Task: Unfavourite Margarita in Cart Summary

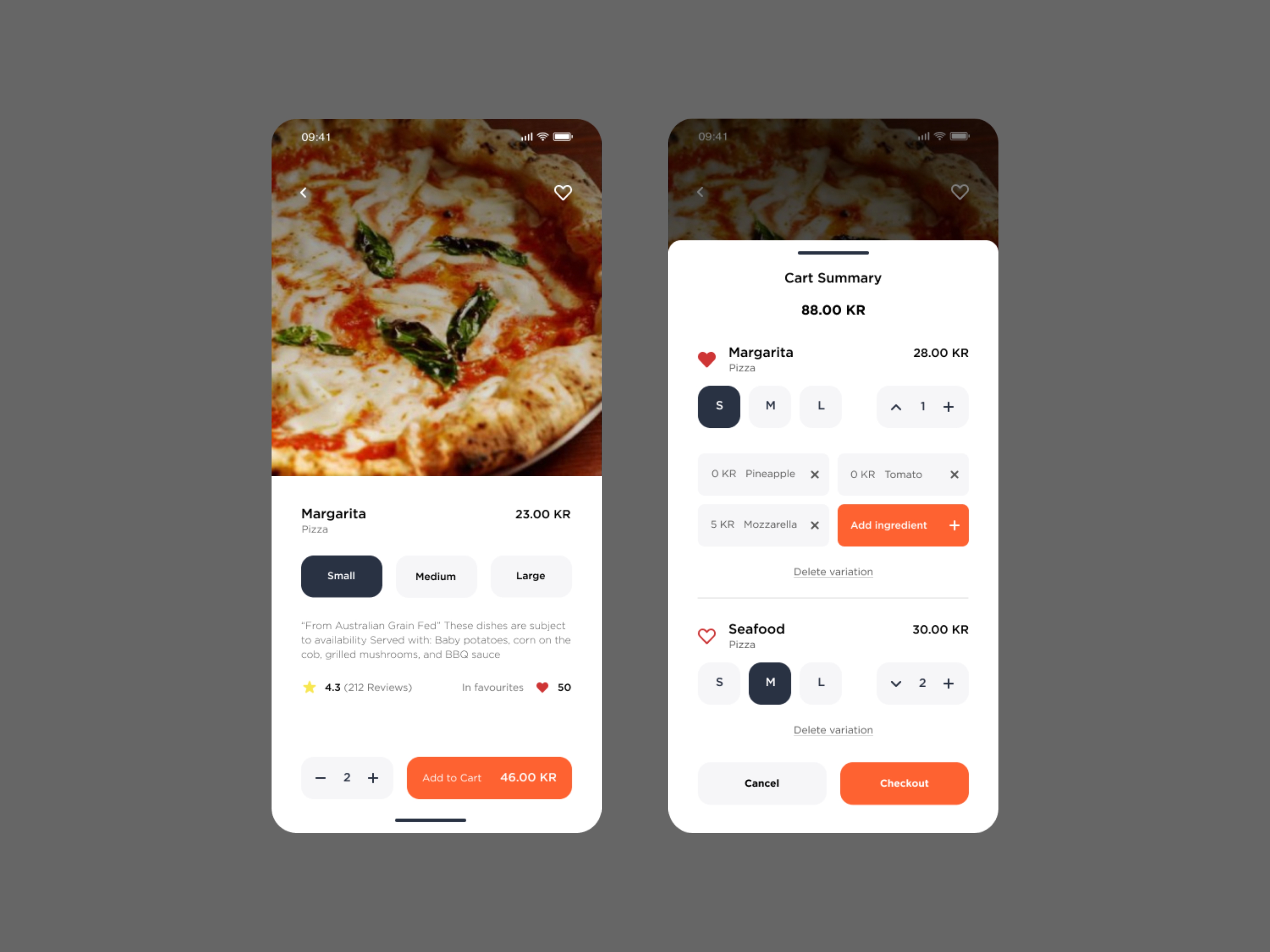Action: click(x=707, y=359)
